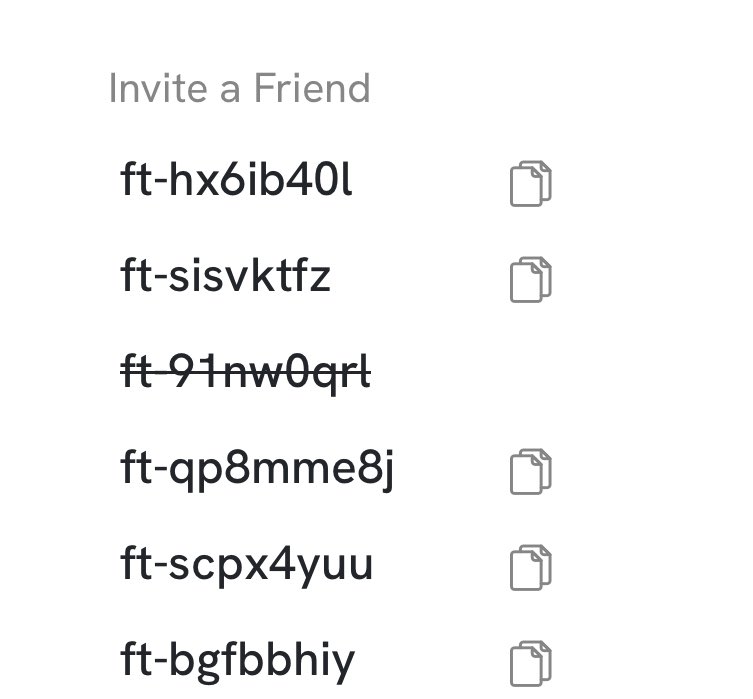
Task: Copy invite code ft-hx6ib40l
Action: (531, 184)
